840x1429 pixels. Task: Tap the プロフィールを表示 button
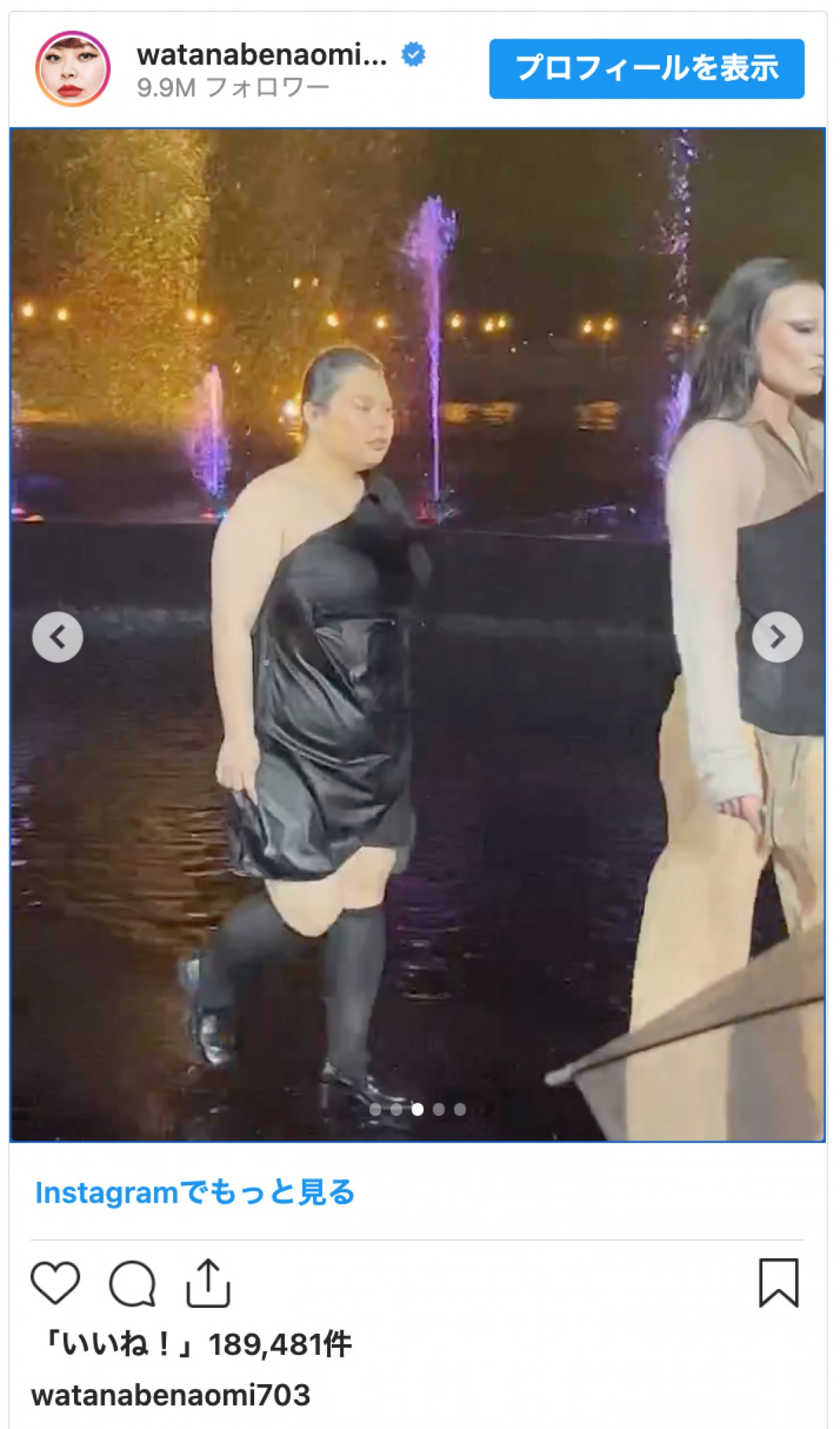point(646,69)
